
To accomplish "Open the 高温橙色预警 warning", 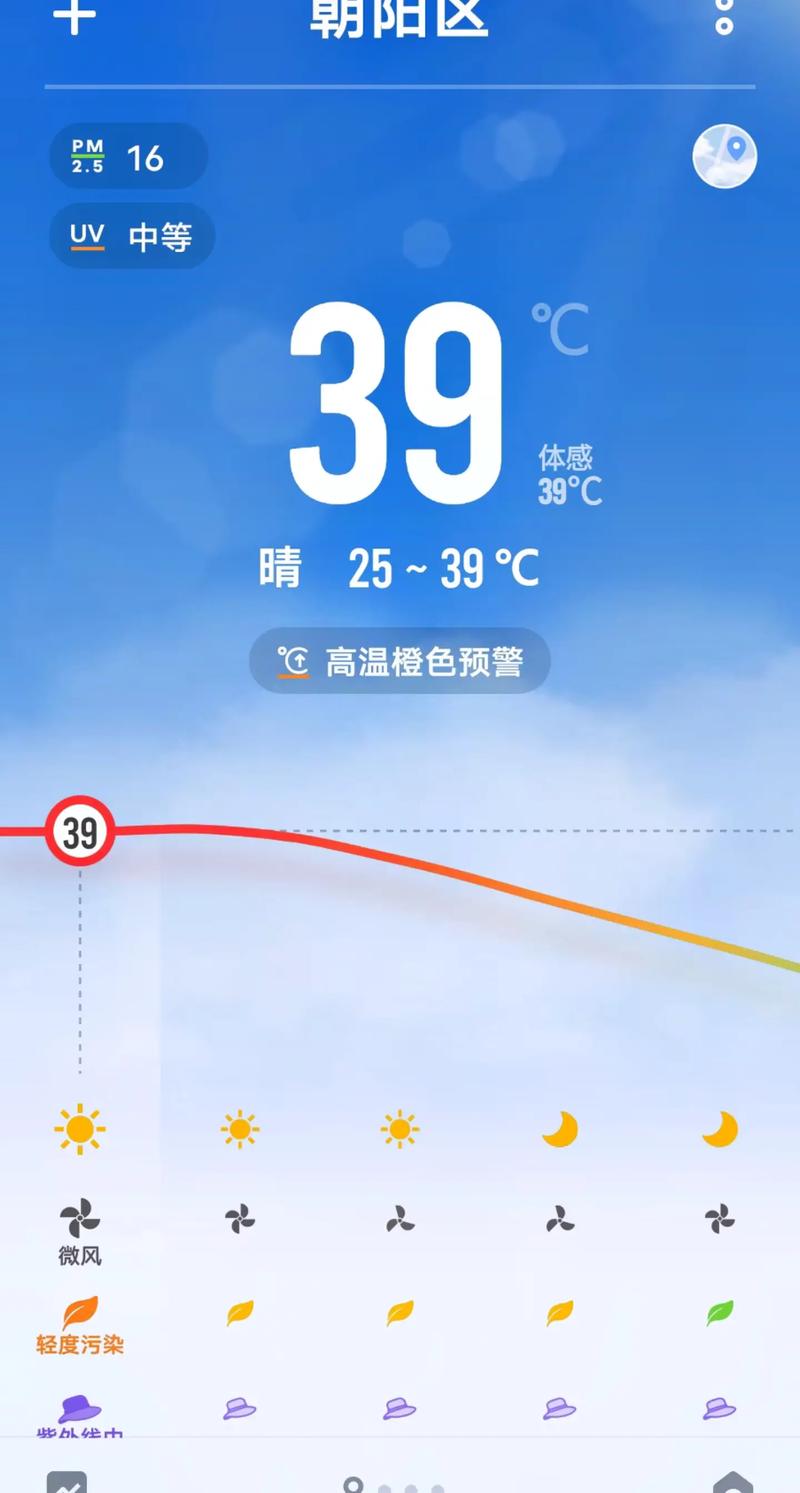I will coord(400,661).
